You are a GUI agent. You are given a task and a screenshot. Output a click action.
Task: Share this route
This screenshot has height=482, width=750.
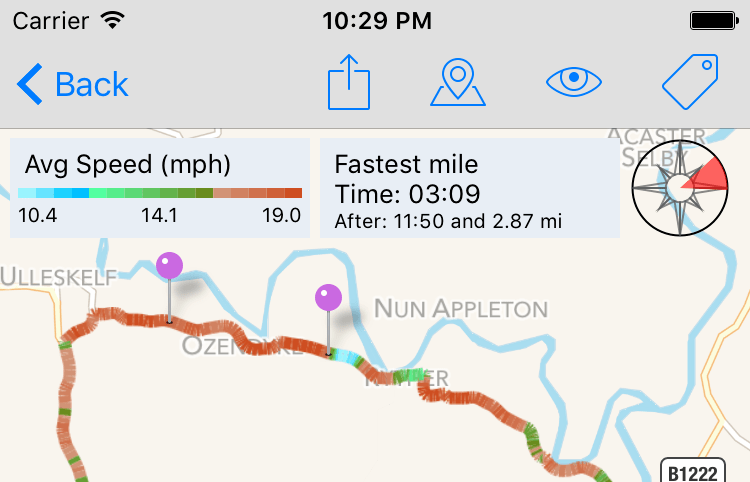coord(349,83)
